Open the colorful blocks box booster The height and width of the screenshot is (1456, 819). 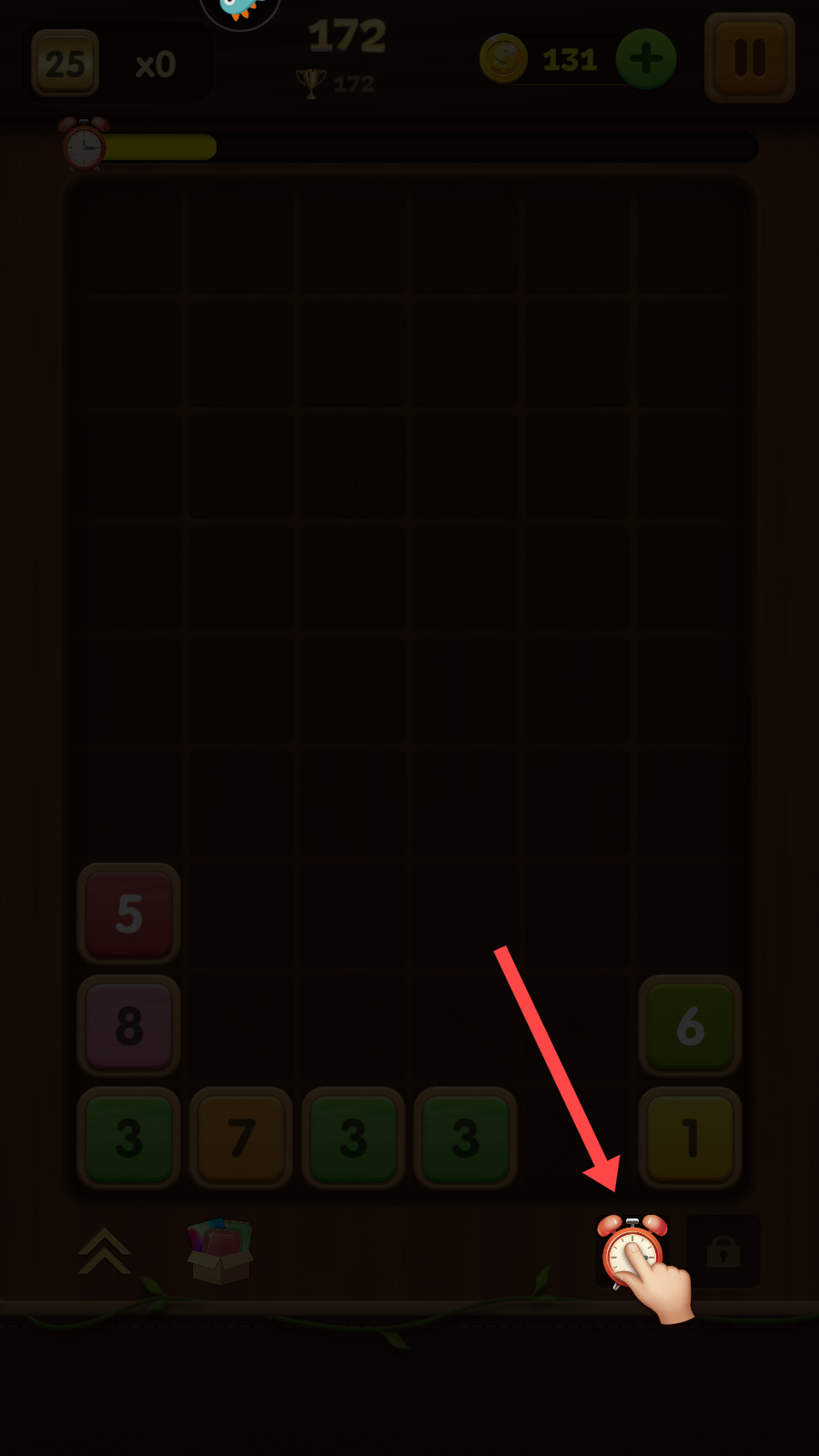(219, 1251)
